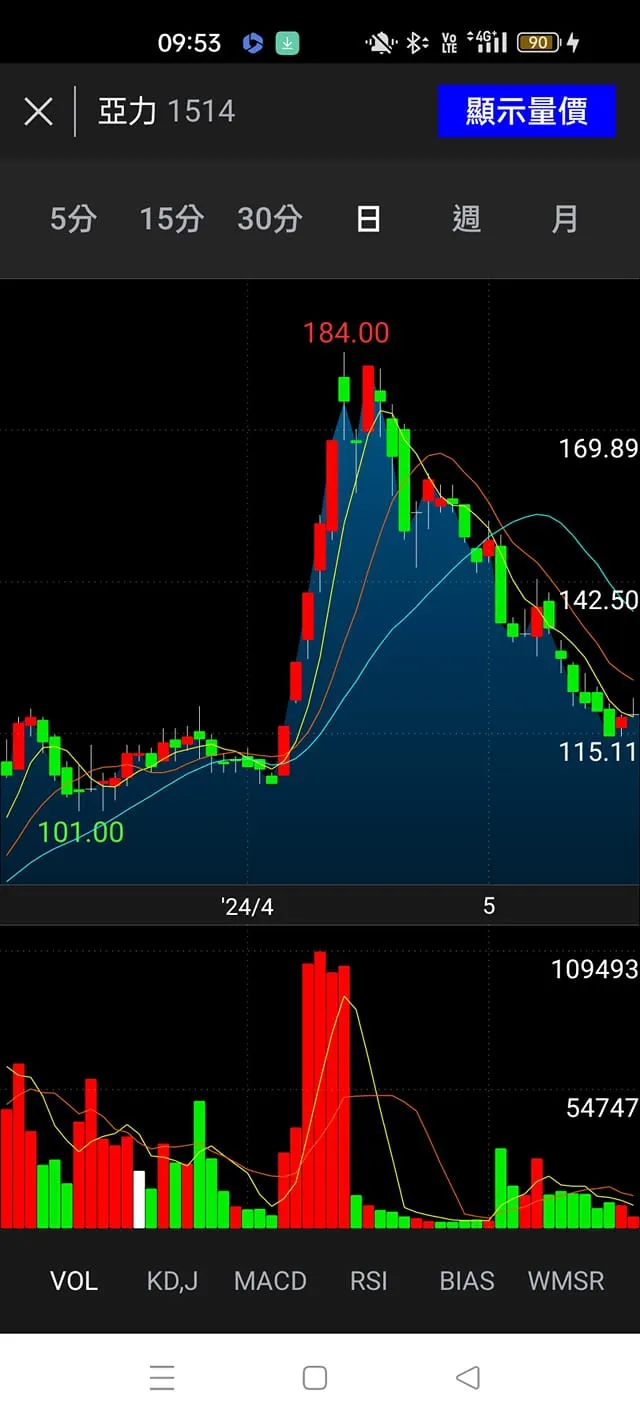Choose the RSI indicator
Screen dimensions: 640x1422
(x=368, y=1281)
